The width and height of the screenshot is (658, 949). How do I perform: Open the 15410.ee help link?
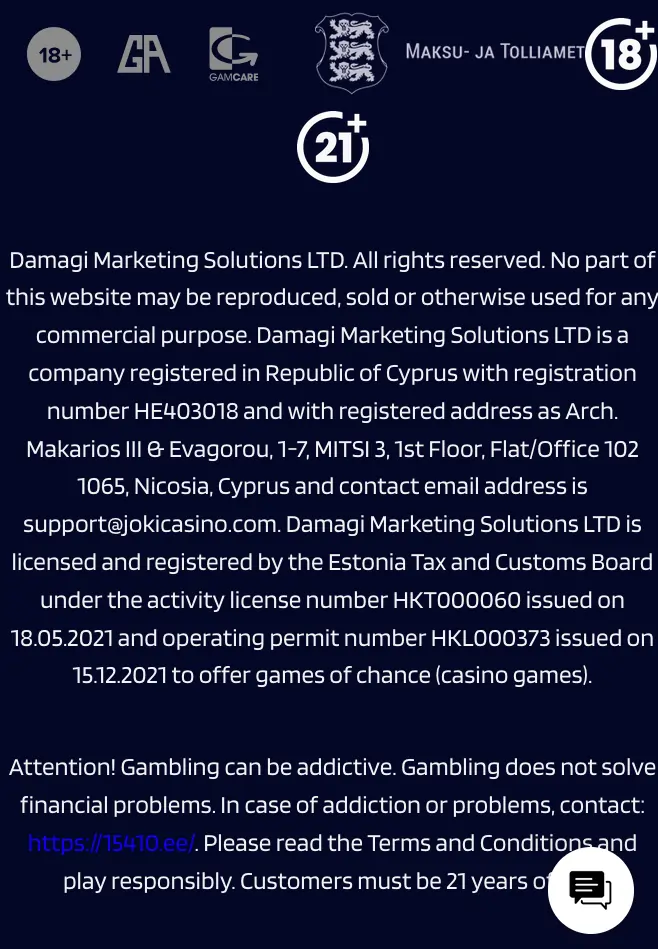coord(111,843)
